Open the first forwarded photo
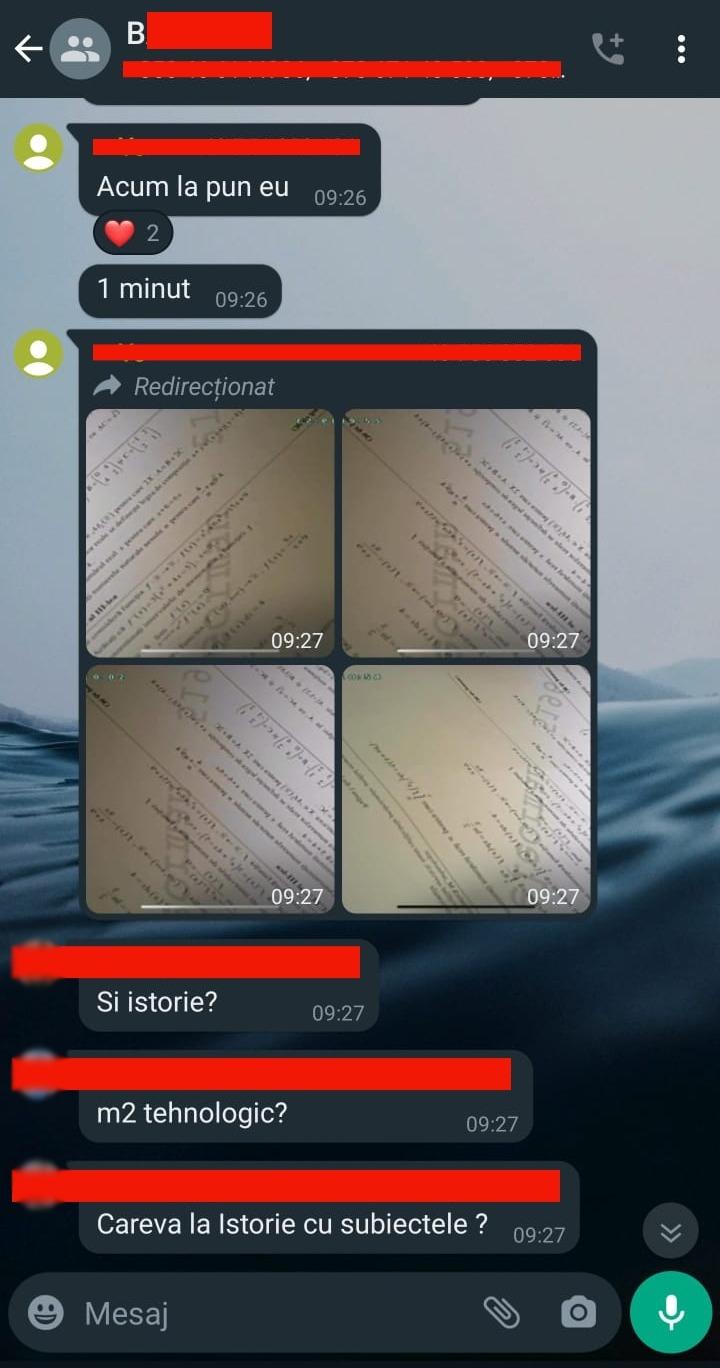 click(210, 532)
